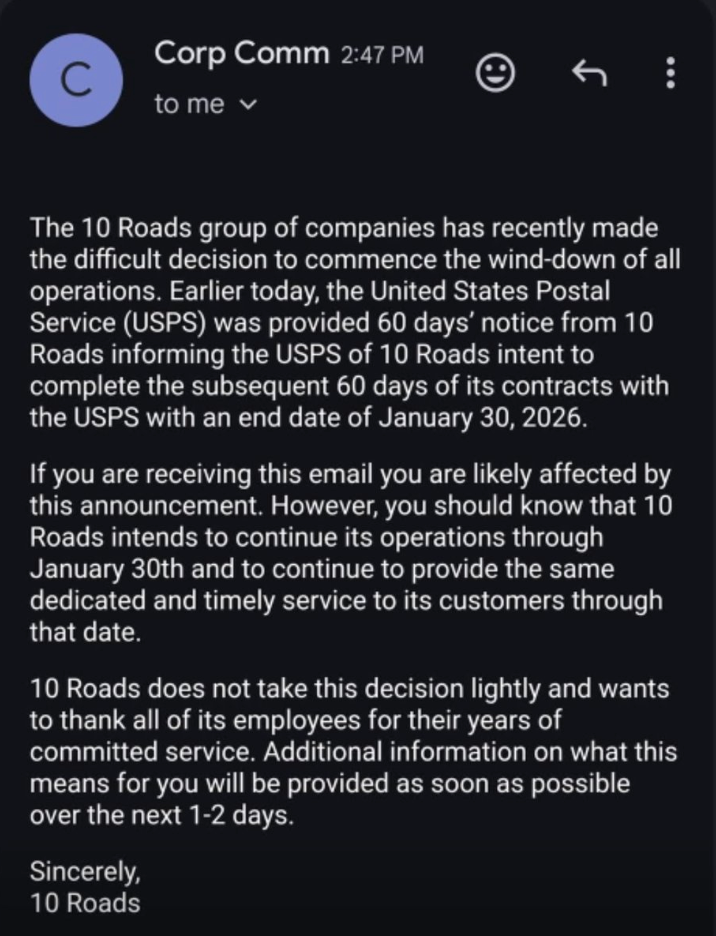Expand the "to me" recipient details
The width and height of the screenshot is (716, 936).
coord(205,104)
